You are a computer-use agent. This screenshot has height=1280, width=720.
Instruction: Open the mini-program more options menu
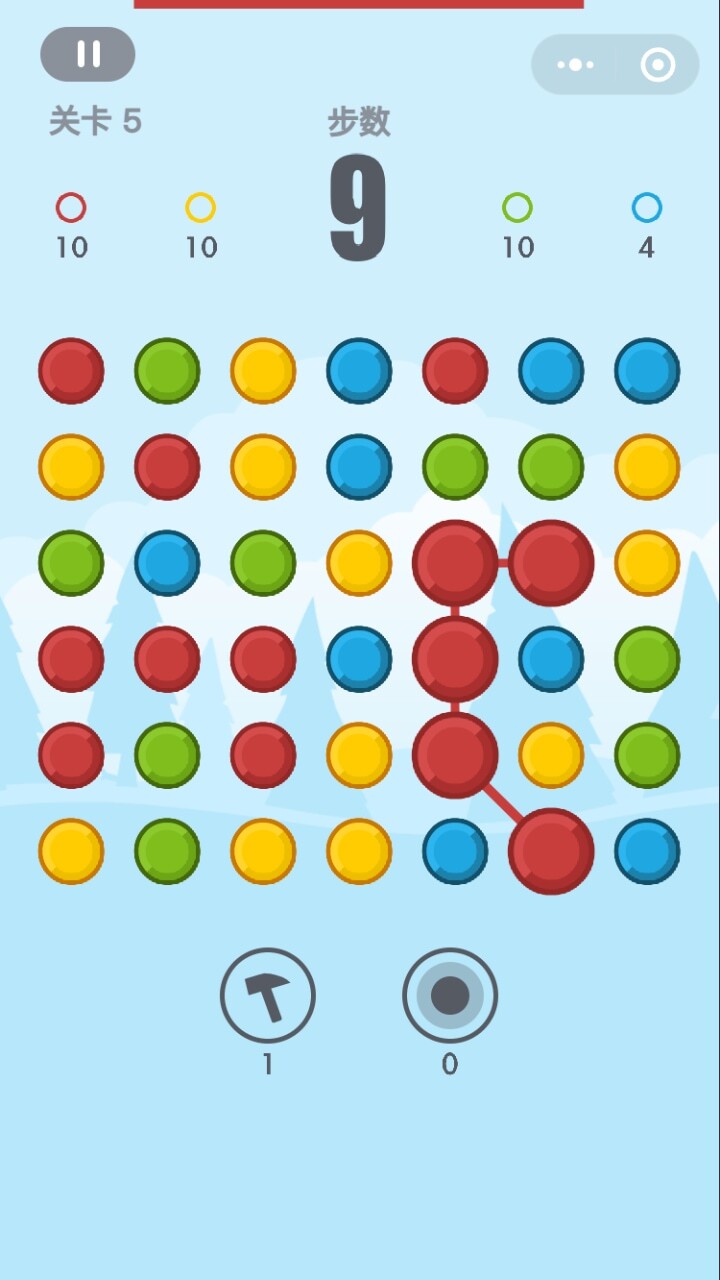575,65
